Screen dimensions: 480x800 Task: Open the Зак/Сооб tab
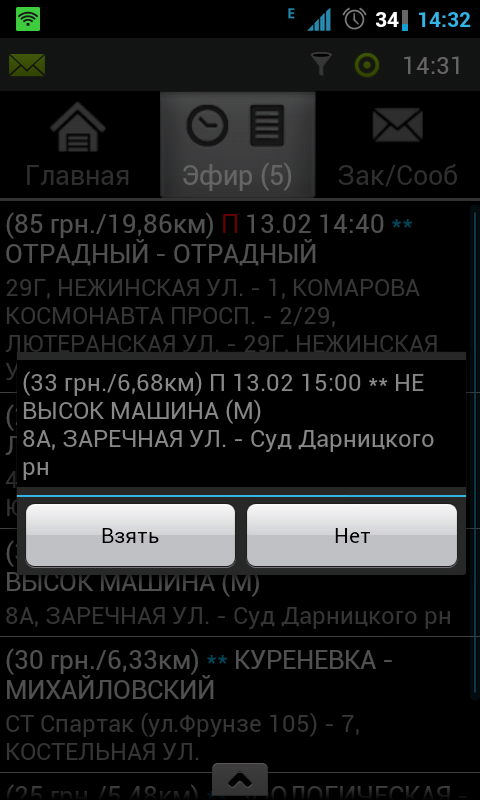(398, 145)
